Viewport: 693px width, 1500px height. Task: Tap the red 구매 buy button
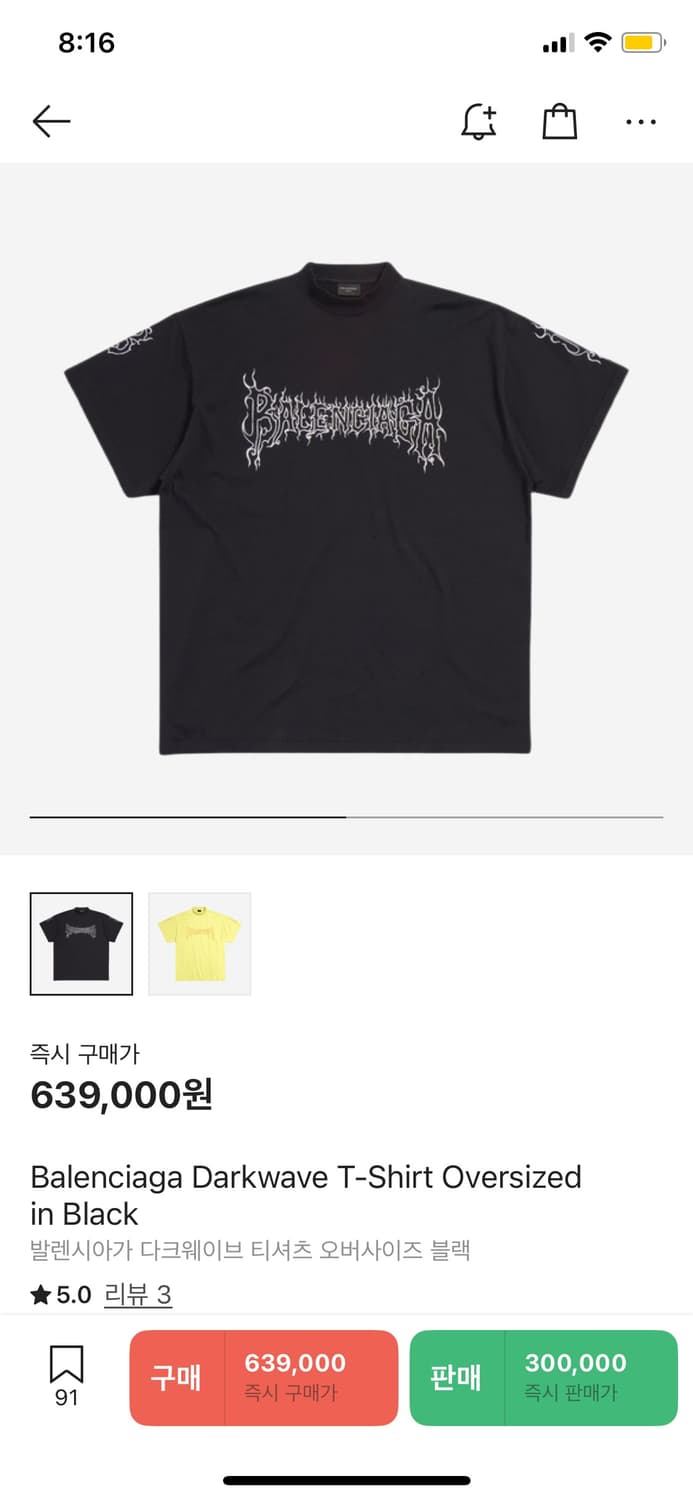pyautogui.click(x=264, y=1377)
